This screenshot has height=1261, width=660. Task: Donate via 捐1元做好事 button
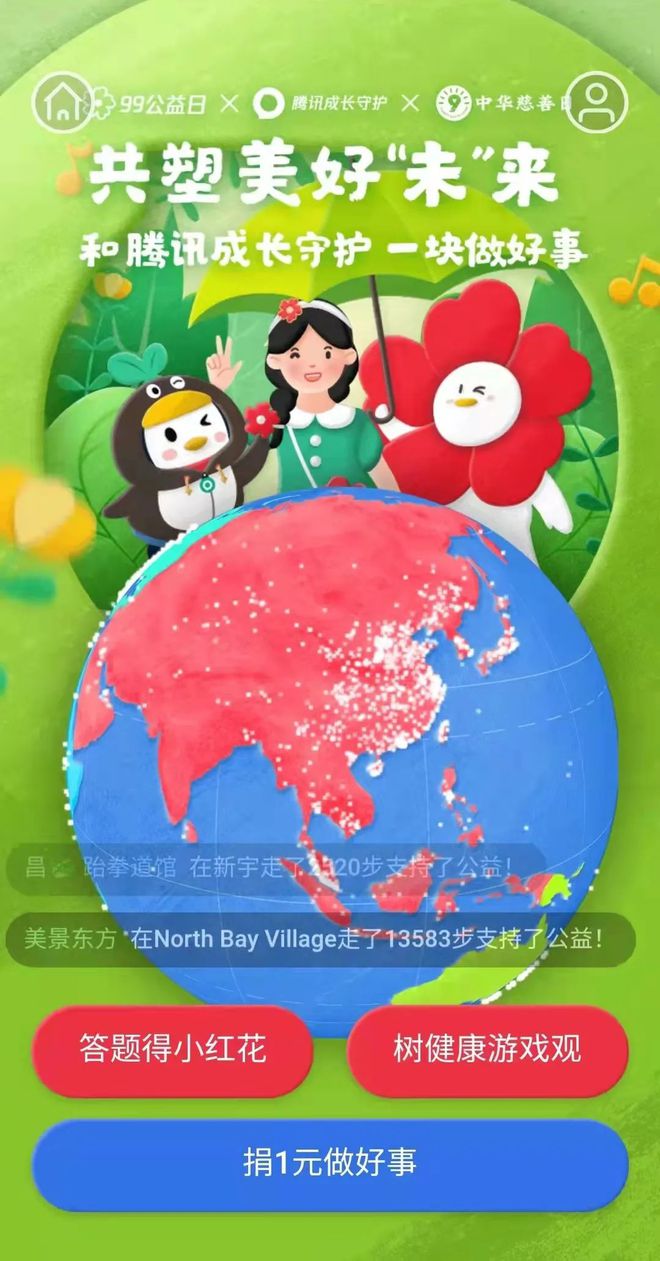pyautogui.click(x=330, y=1163)
